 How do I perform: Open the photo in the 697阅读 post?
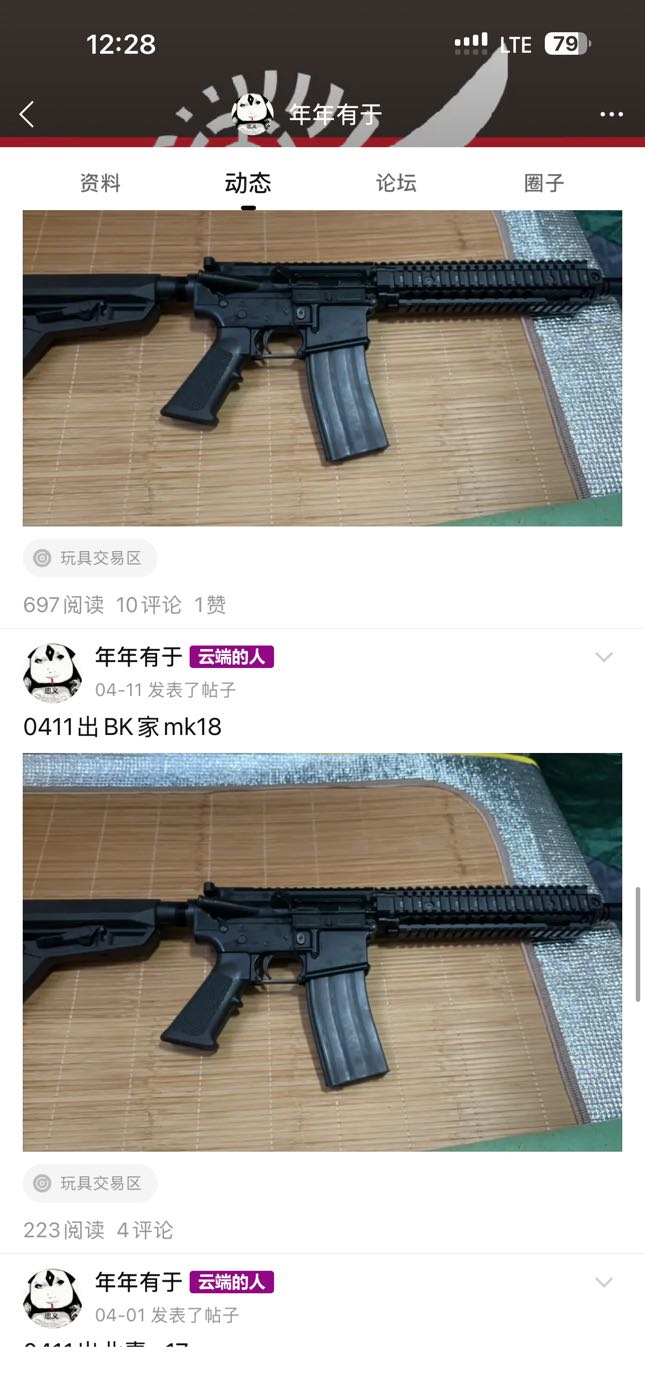(322, 368)
